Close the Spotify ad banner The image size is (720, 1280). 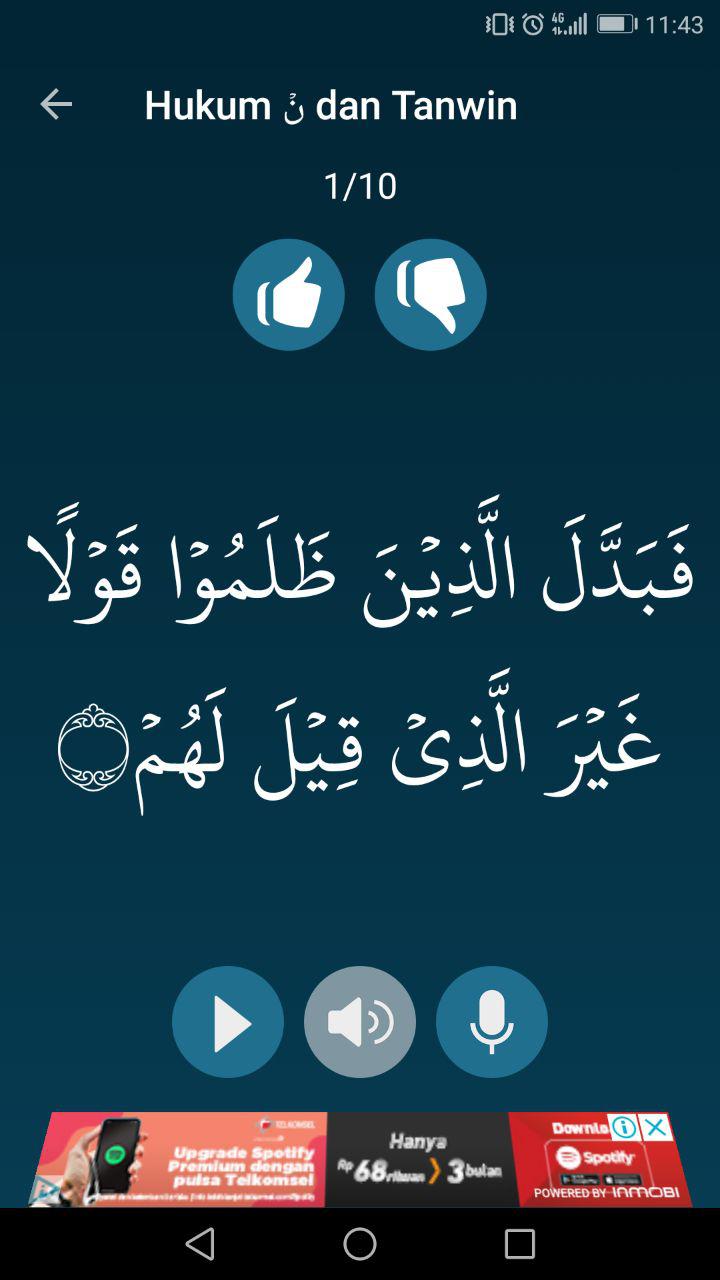655,1128
